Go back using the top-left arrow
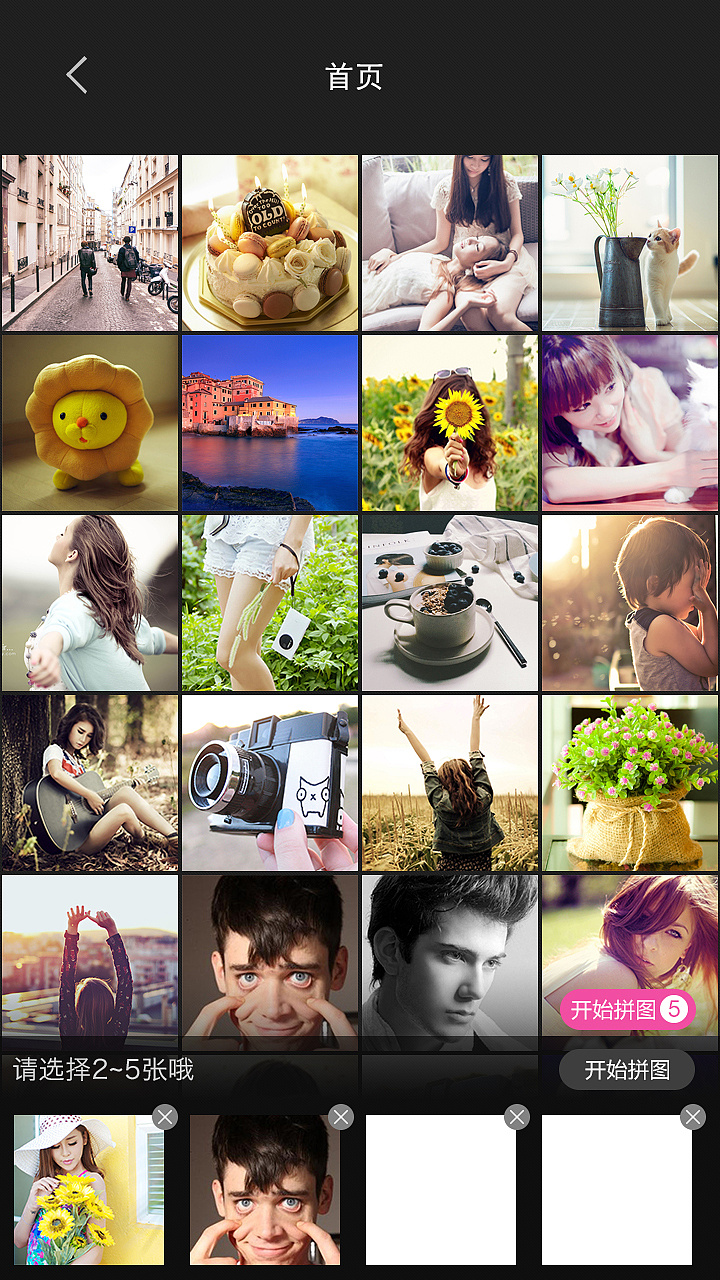Viewport: 720px width, 1280px height. tap(77, 76)
